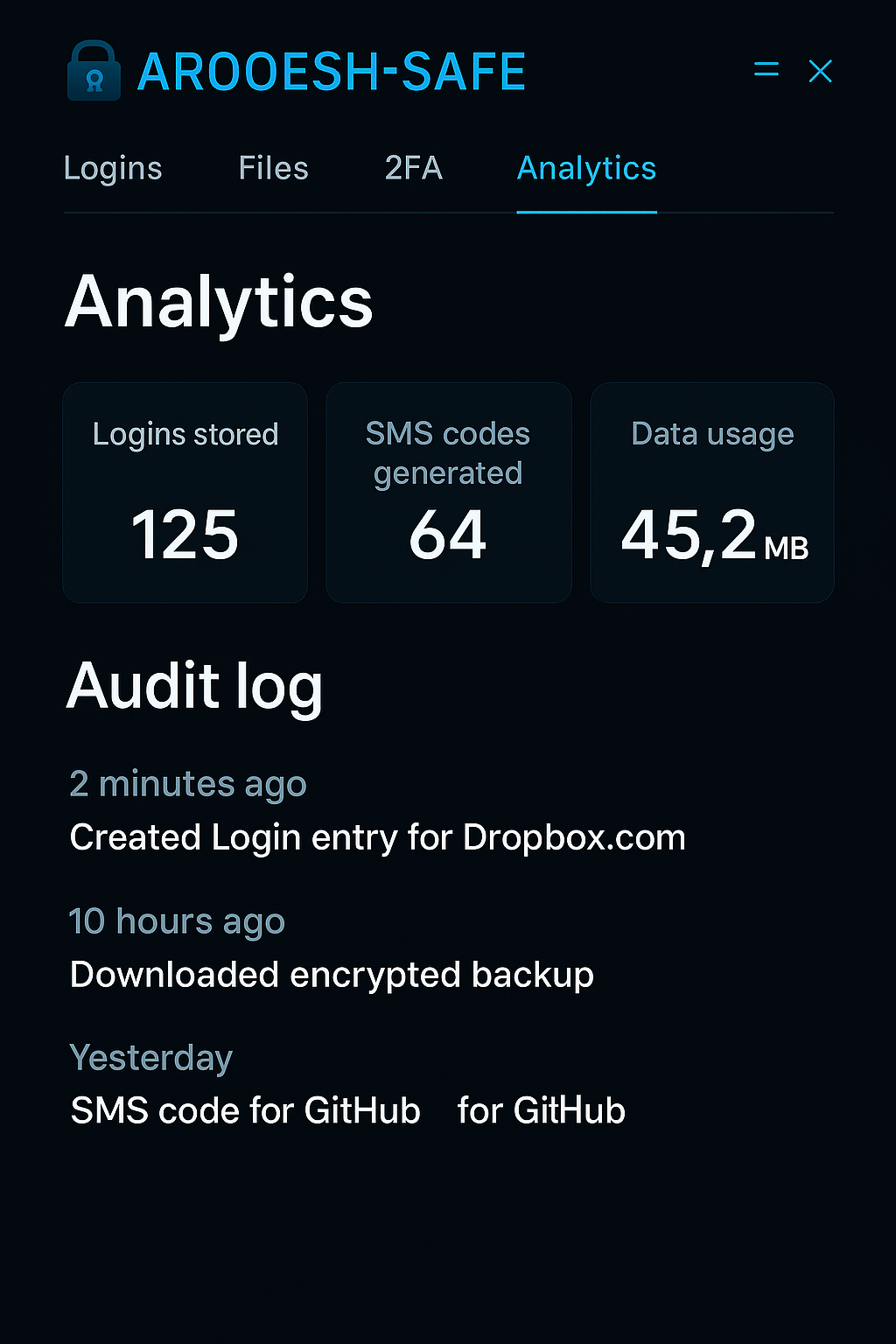Close the AROOESH-SAFE window
Viewport: 896px width, 1344px height.
tap(820, 71)
